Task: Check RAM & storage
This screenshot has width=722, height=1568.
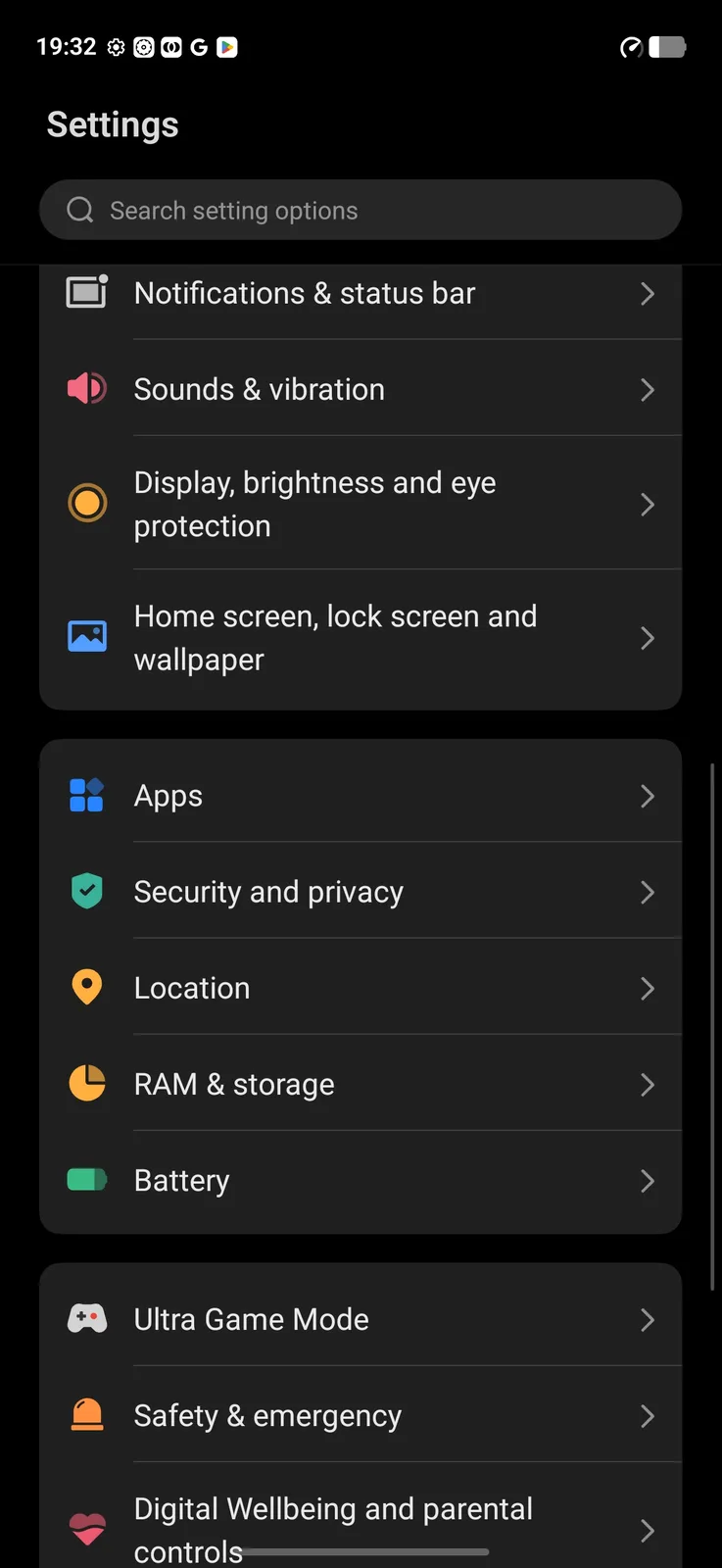Action: (x=361, y=1084)
